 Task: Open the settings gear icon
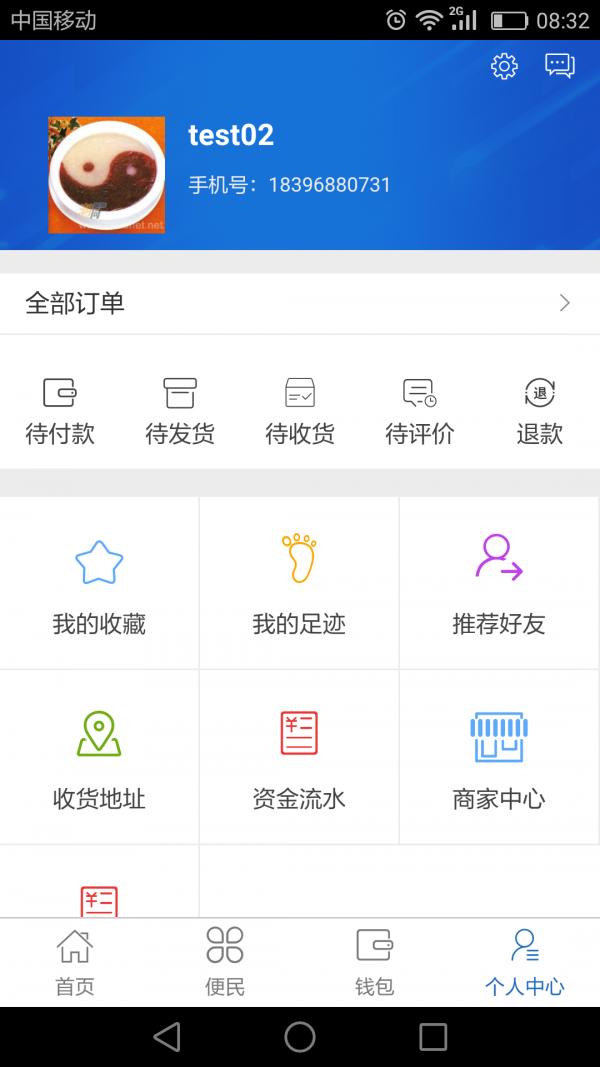504,67
